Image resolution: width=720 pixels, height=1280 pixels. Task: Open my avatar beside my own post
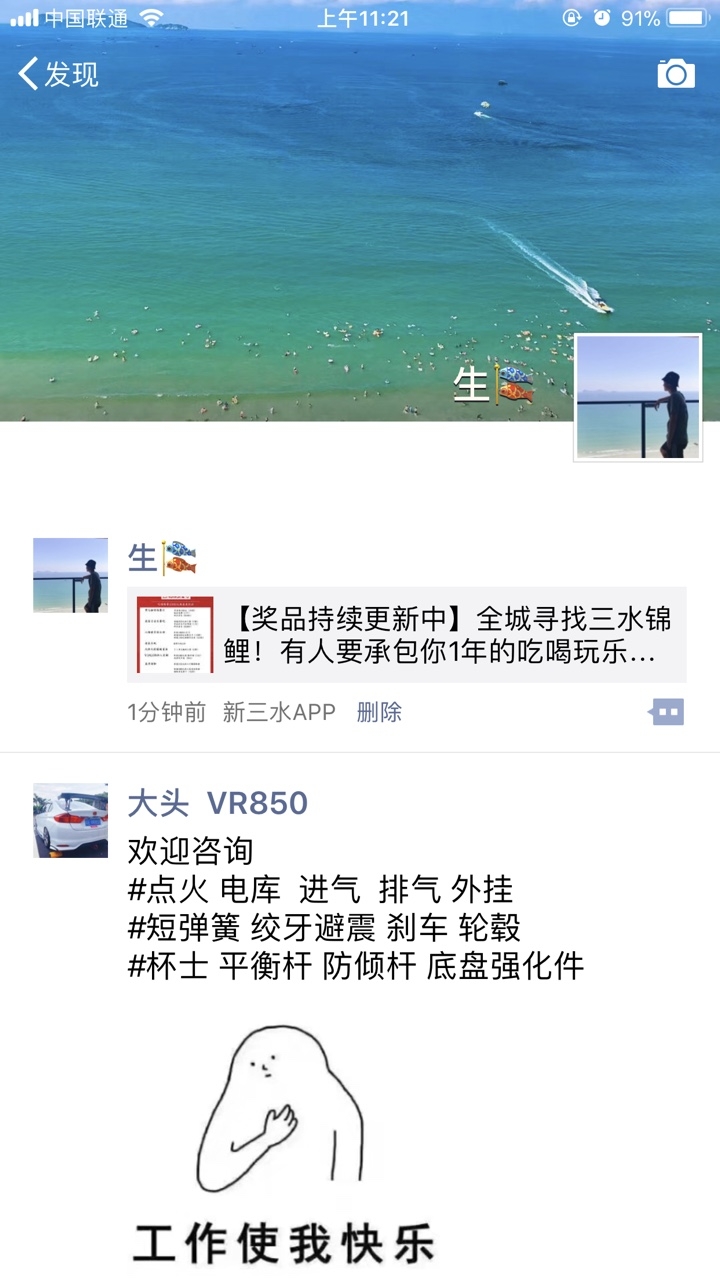(70, 575)
